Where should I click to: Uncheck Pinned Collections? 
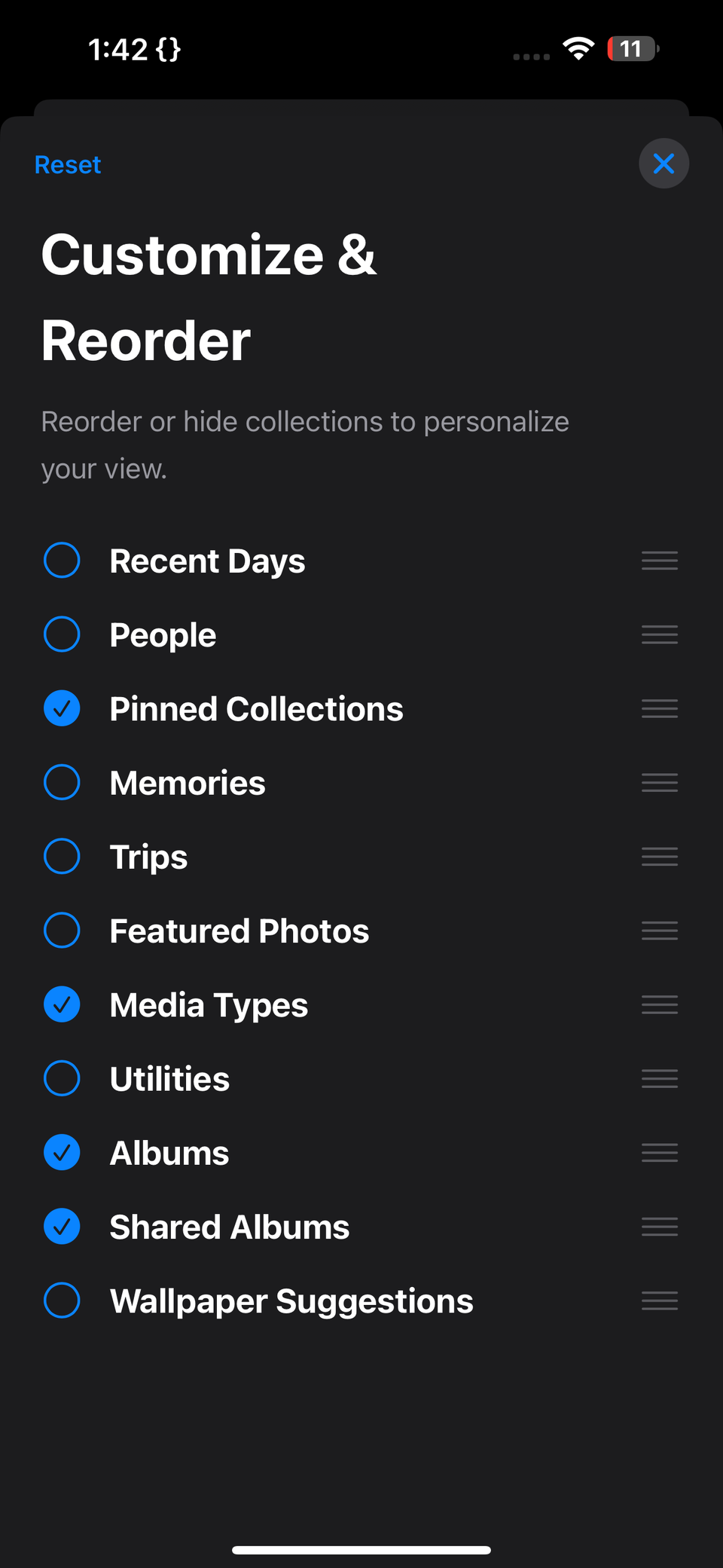coord(62,708)
